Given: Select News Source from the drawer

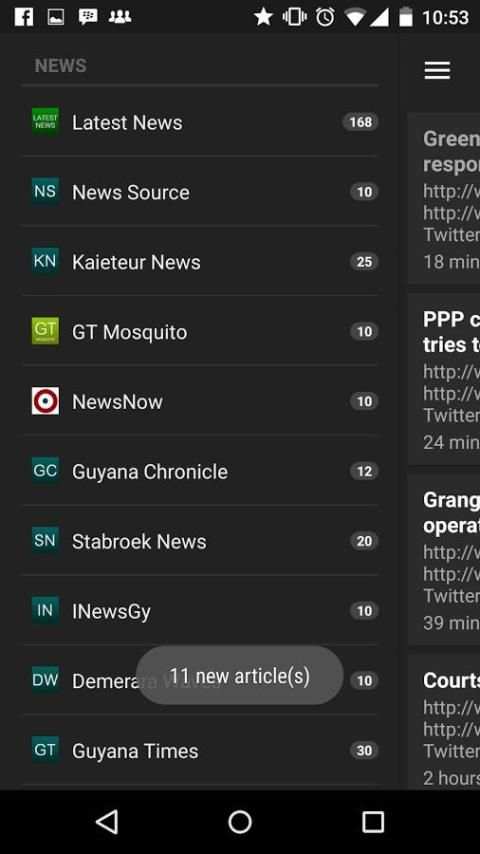Looking at the screenshot, I should [x=199, y=192].
